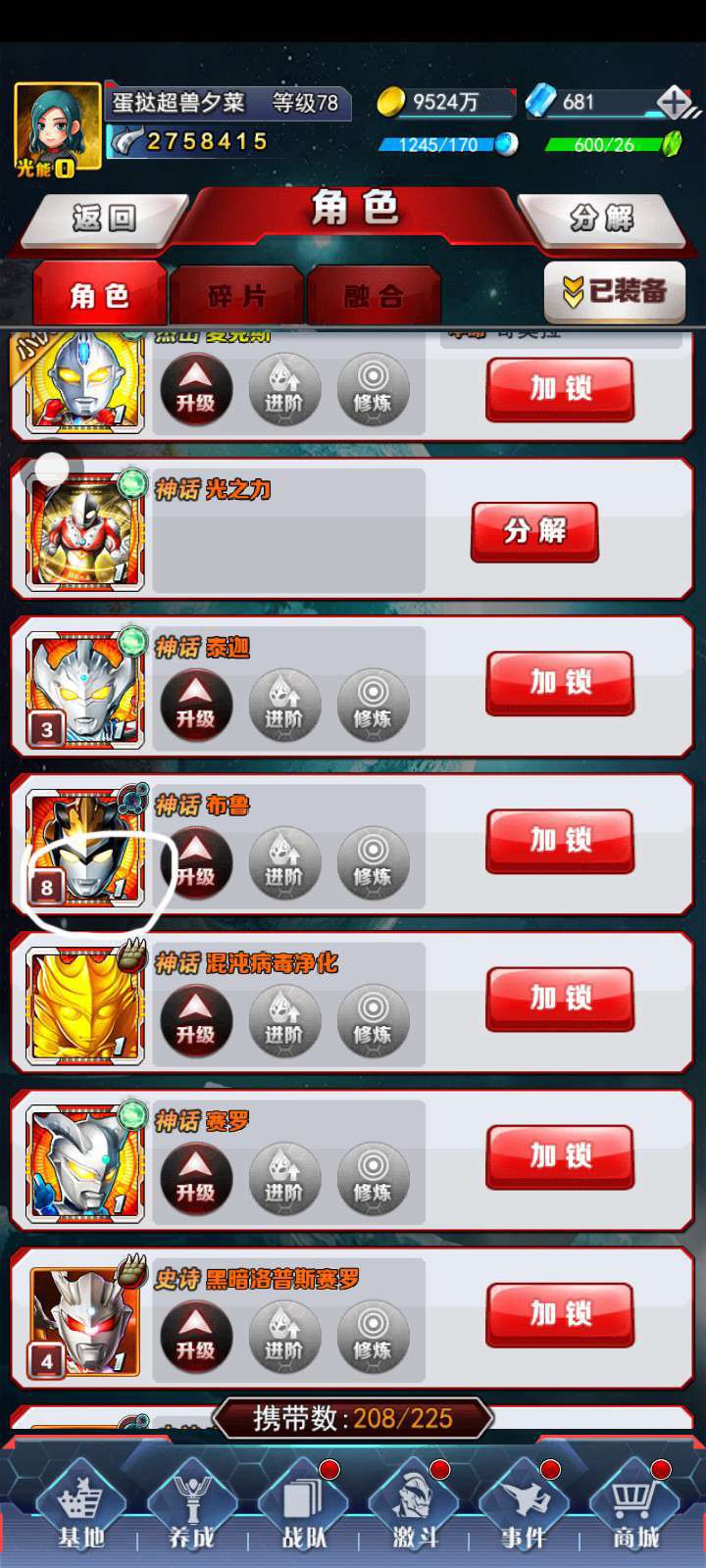Lock 史诗 黑暗洛普斯赛罗
706x1568 pixels.
(560, 1314)
